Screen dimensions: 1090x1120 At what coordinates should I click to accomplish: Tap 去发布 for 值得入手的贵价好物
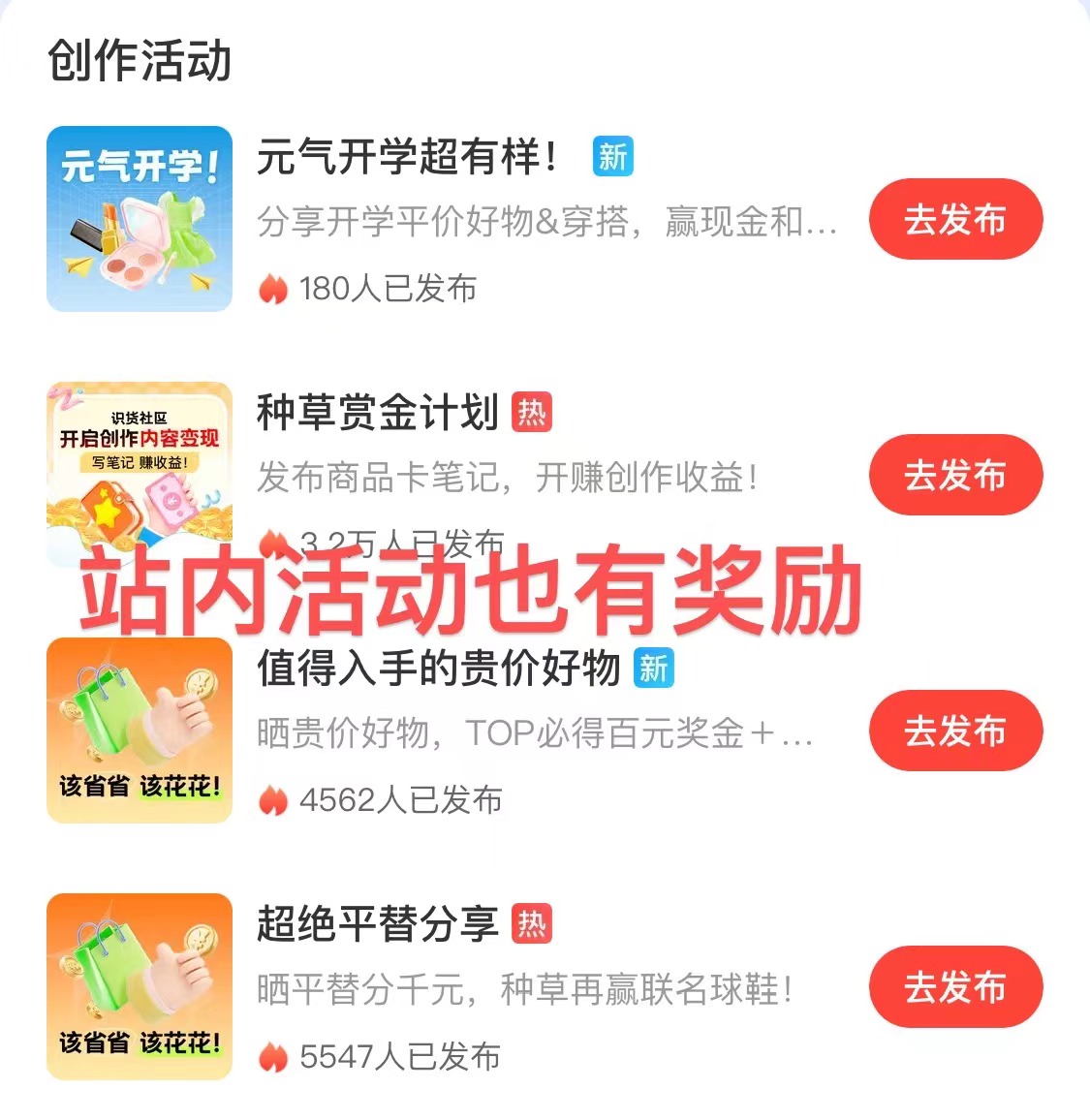954,731
